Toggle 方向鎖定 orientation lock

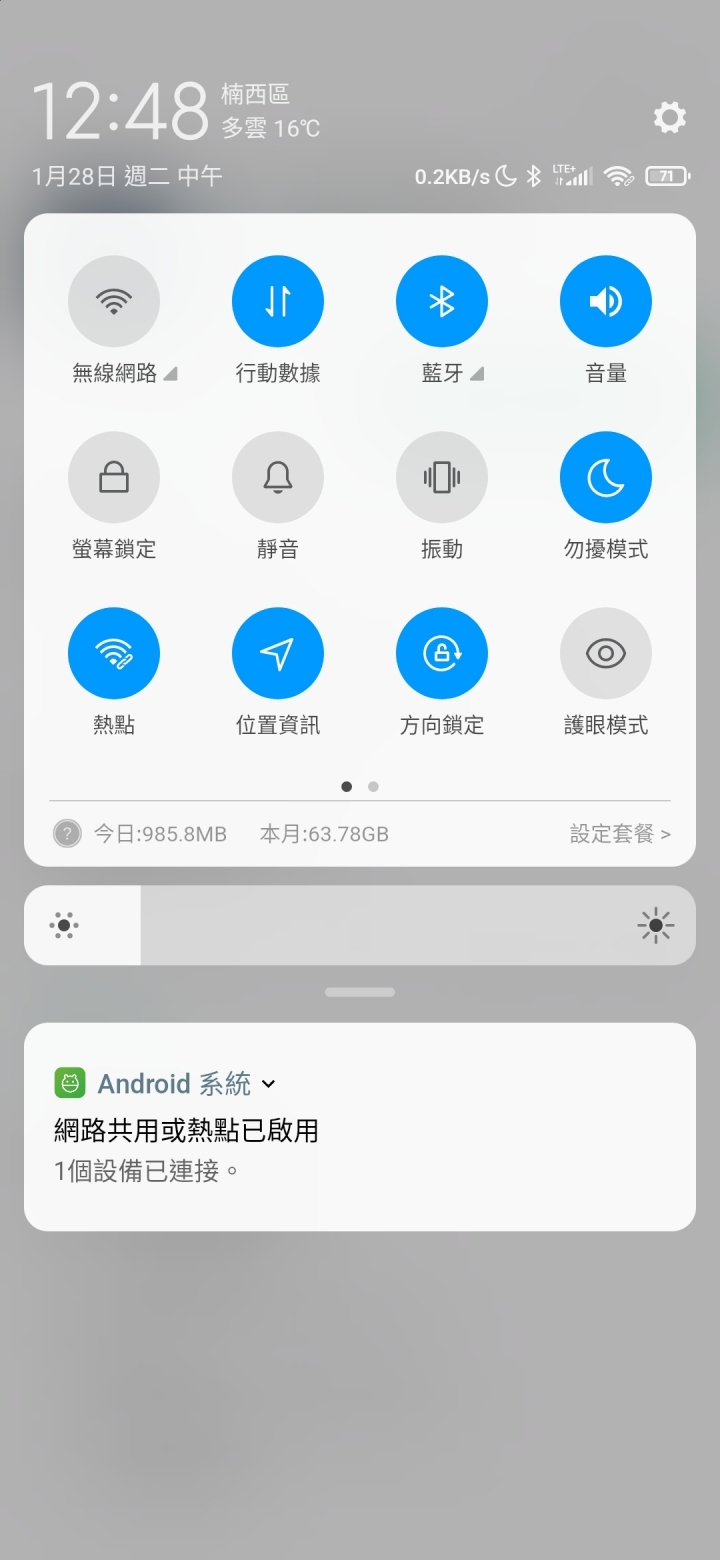coord(442,653)
